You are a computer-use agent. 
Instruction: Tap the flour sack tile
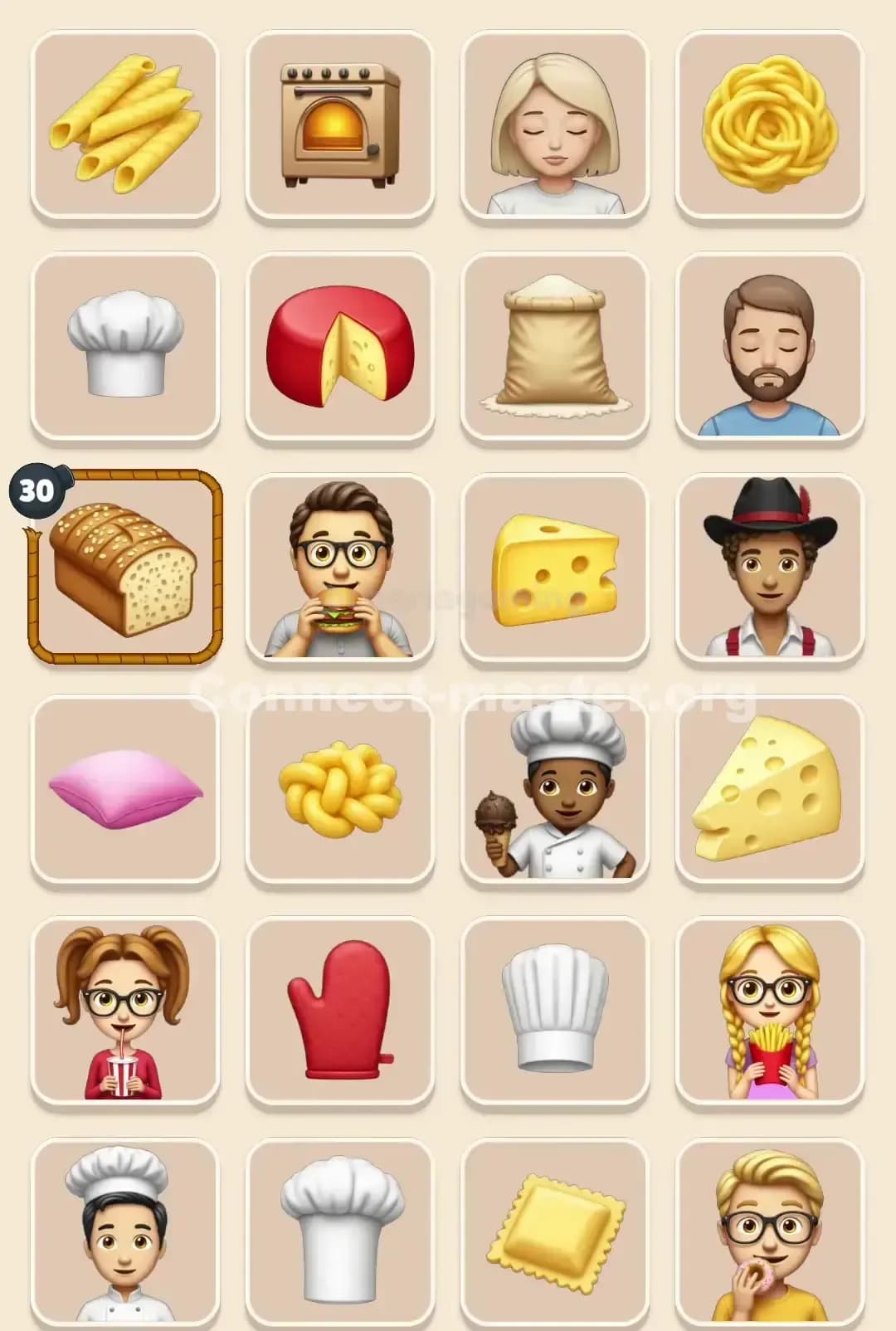(555, 346)
